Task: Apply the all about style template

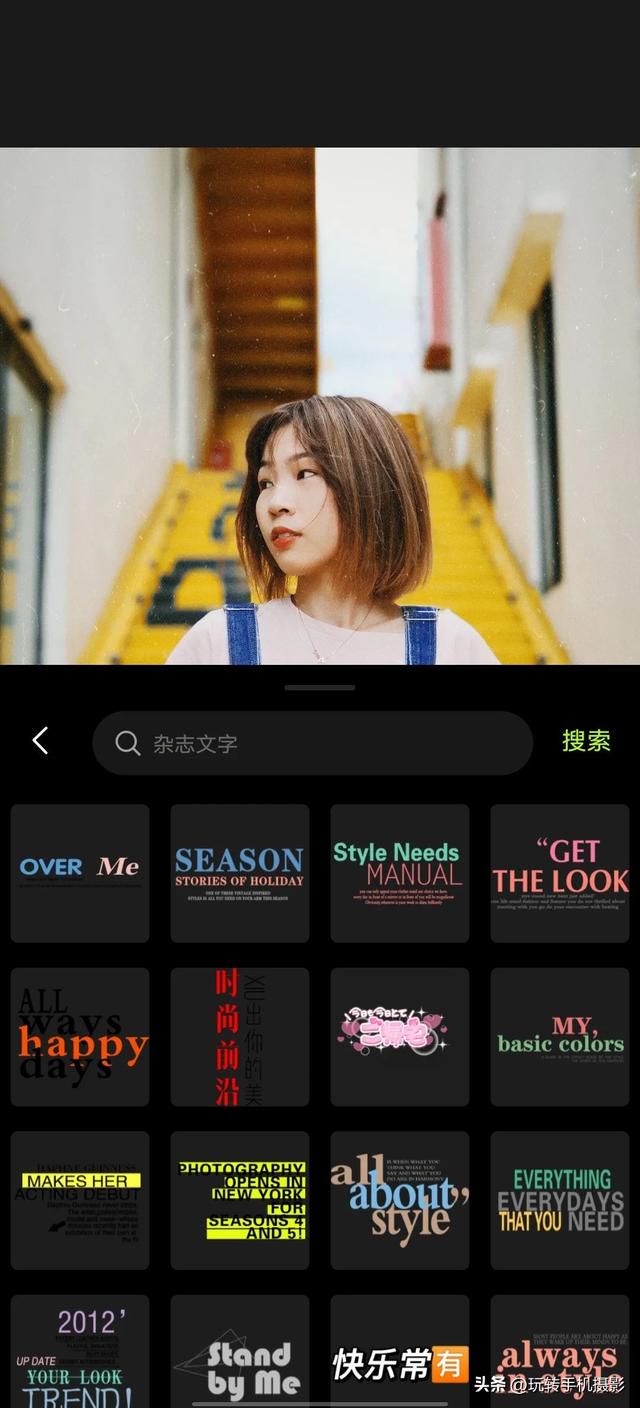Action: tap(400, 1200)
